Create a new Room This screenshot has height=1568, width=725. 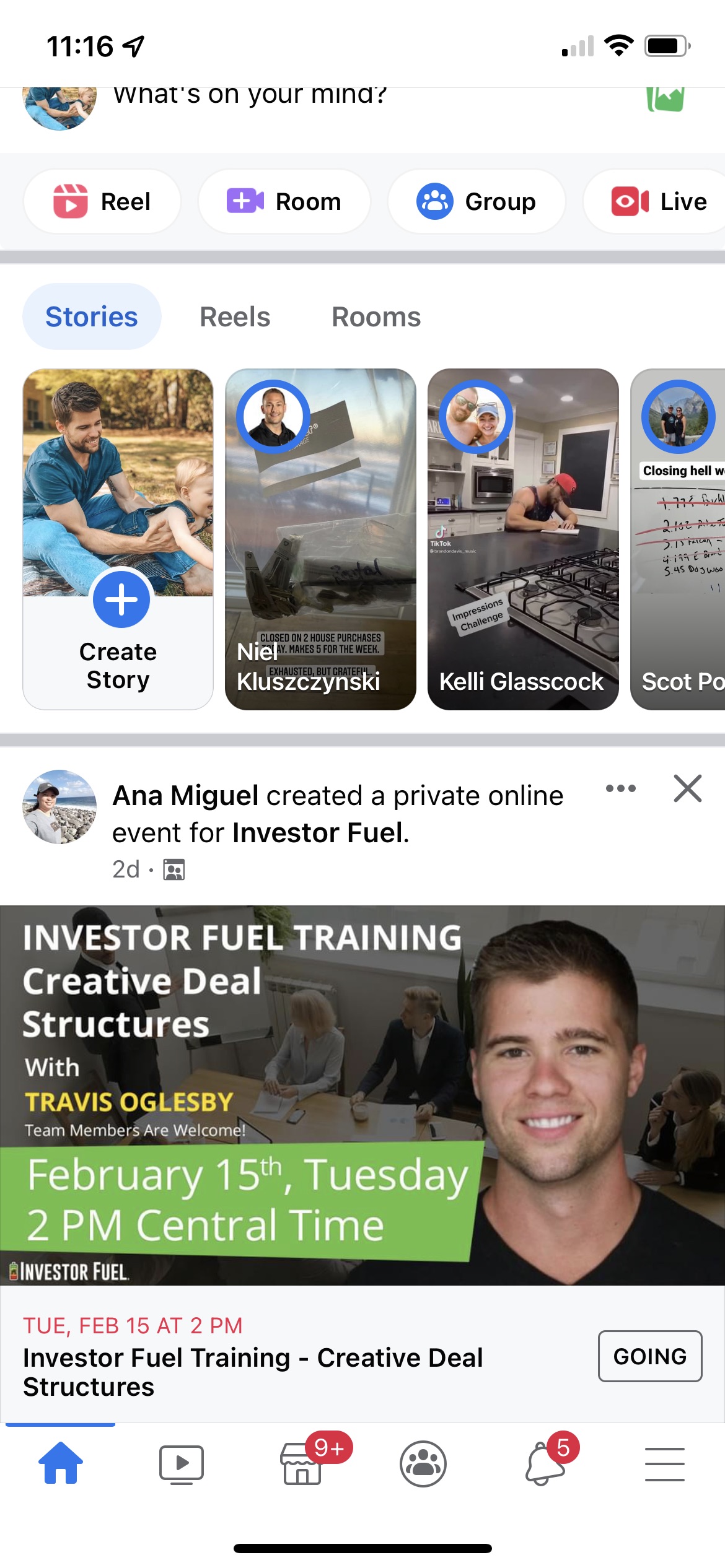(284, 201)
